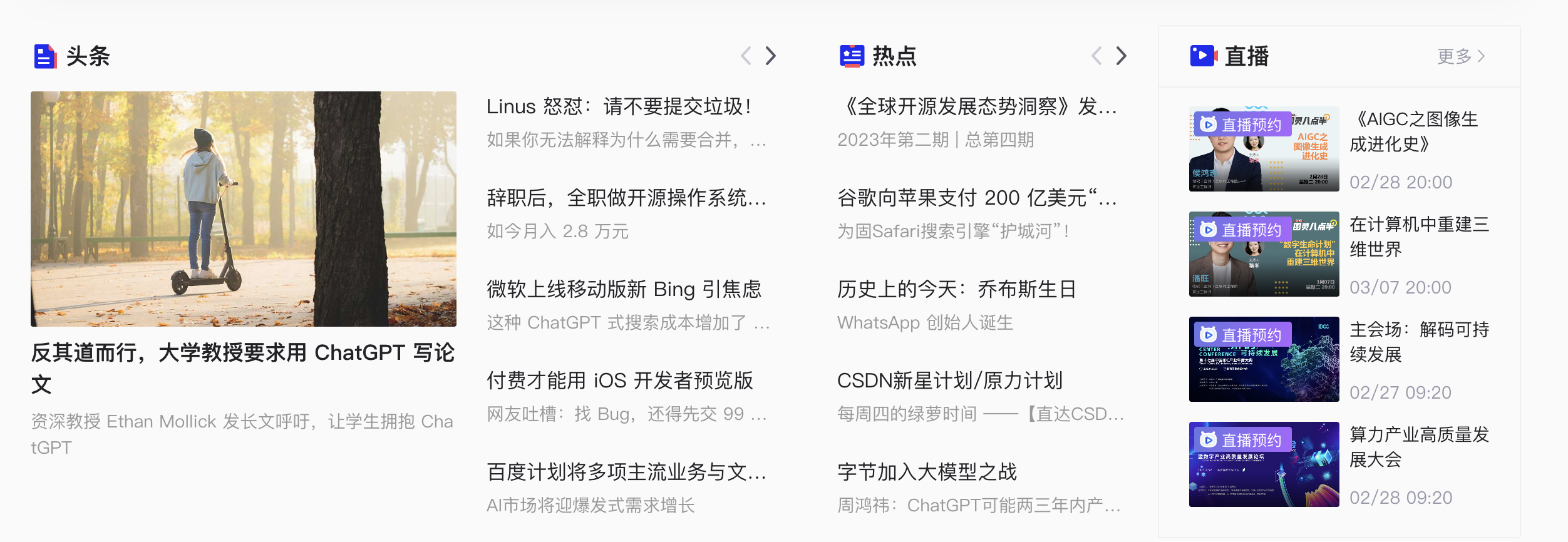
Task: Open 微软上线移动版新 Bing article
Action: tap(624, 289)
